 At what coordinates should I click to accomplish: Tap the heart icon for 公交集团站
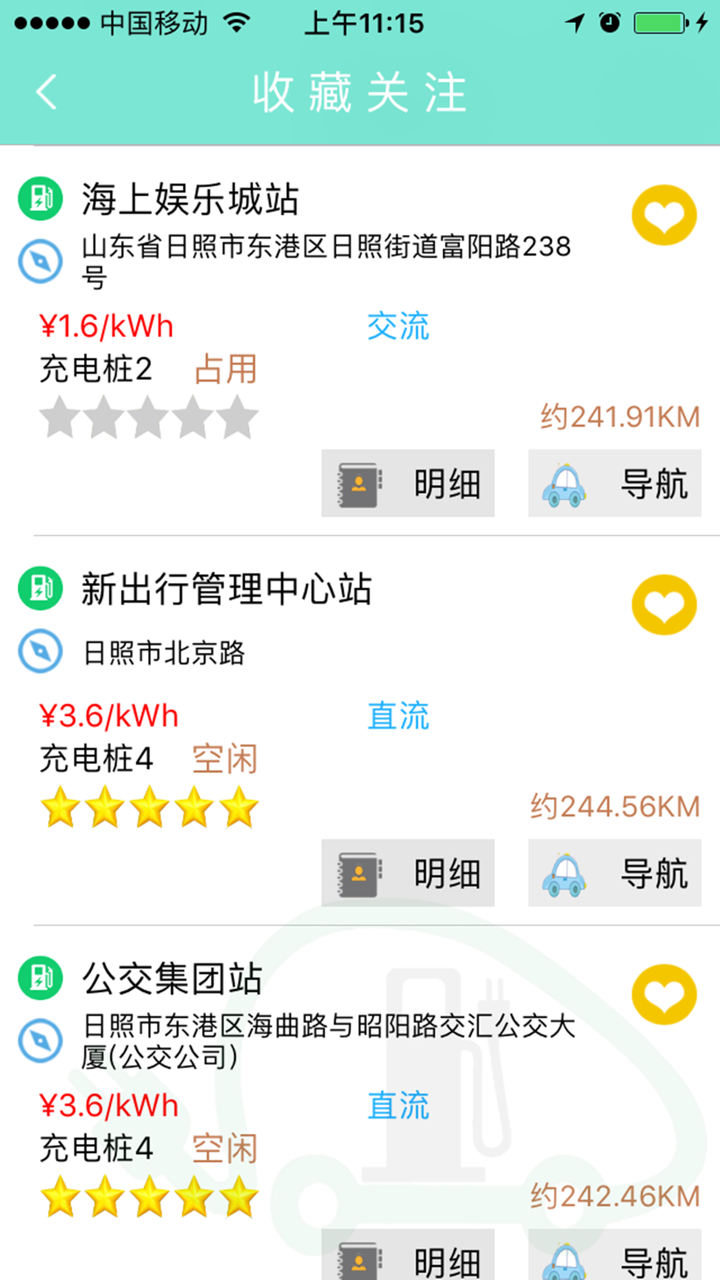[663, 995]
